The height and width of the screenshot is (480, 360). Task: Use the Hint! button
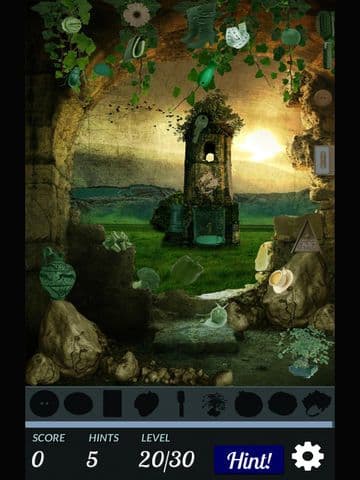click(x=249, y=460)
